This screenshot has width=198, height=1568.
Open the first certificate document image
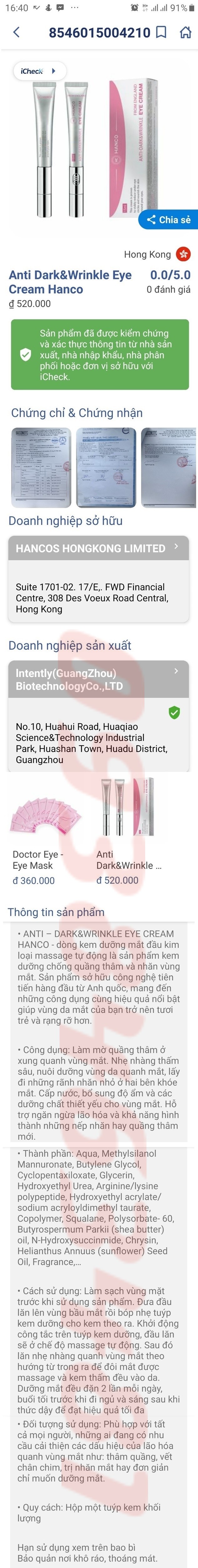pyautogui.click(x=41, y=467)
